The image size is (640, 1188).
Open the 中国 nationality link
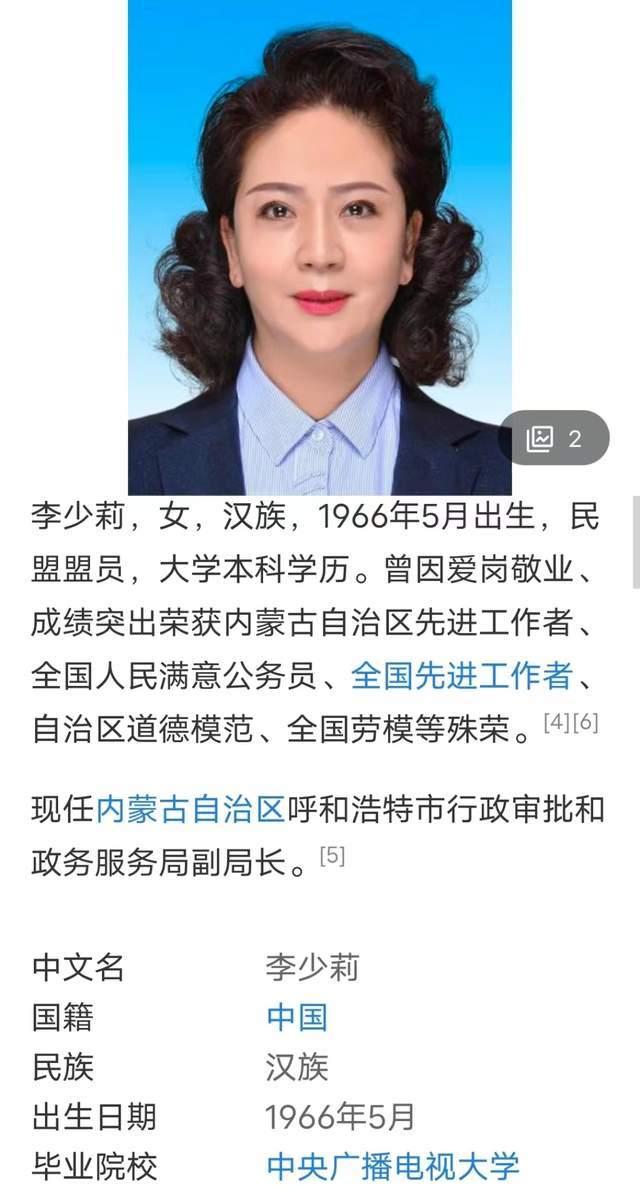tap(297, 1017)
